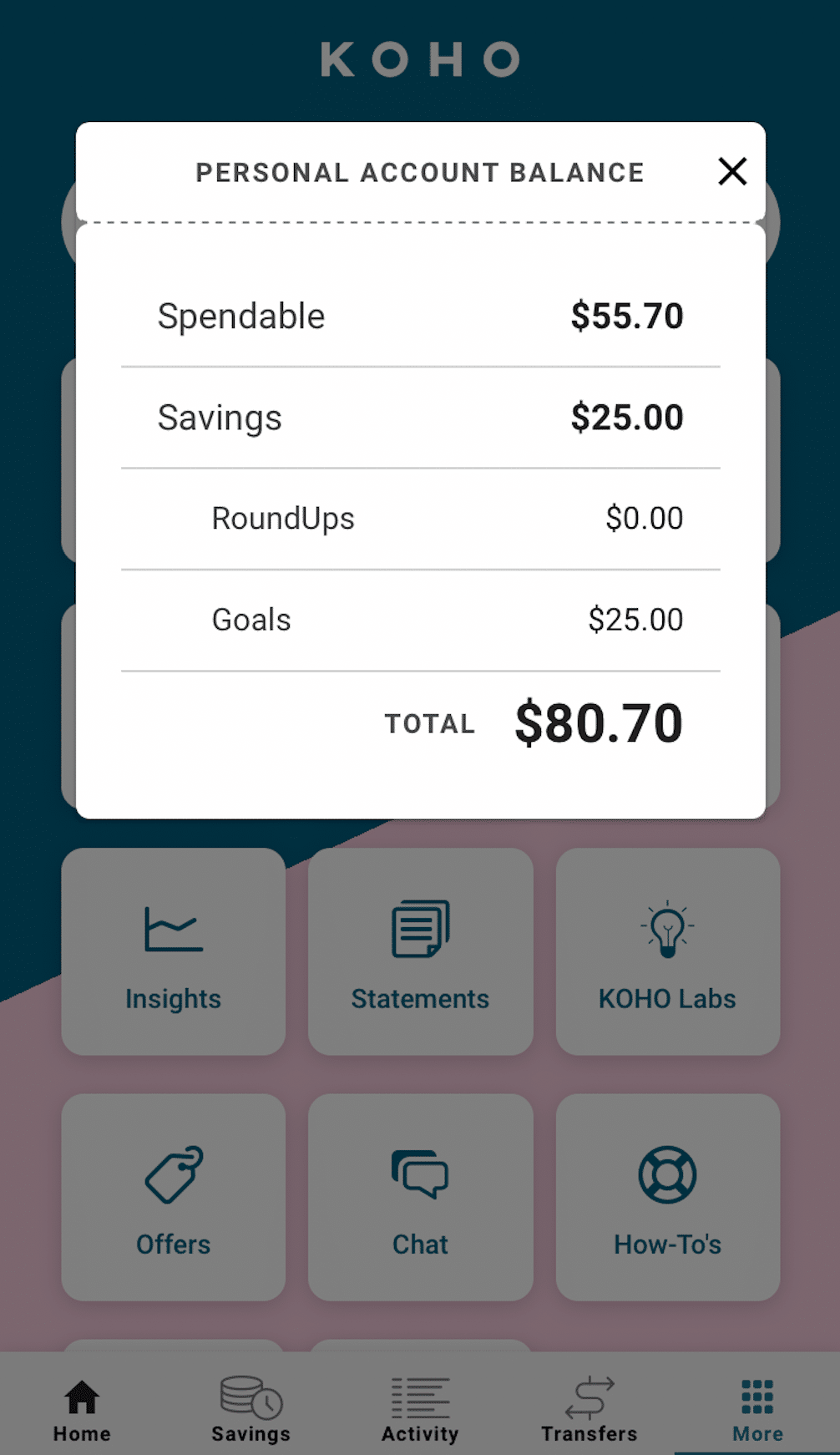Select the Goals $25.00 row
840x1455 pixels.
(x=420, y=619)
